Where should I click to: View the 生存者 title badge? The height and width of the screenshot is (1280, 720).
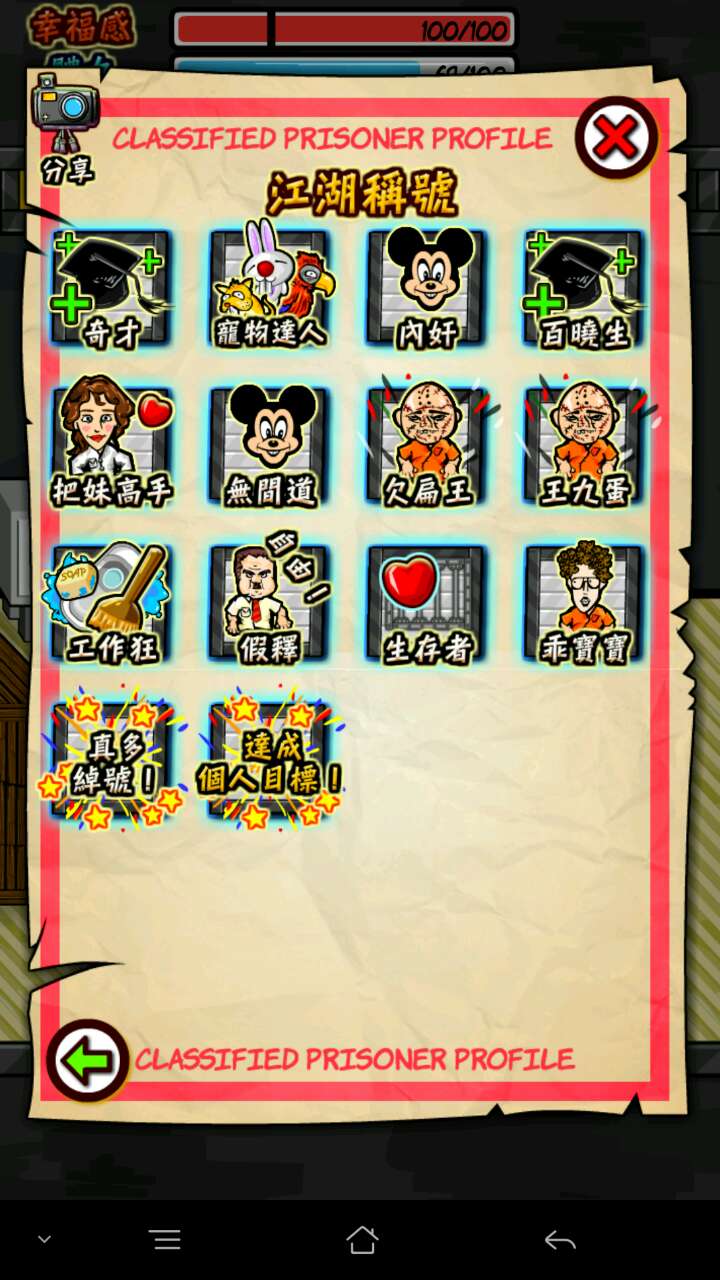click(427, 604)
